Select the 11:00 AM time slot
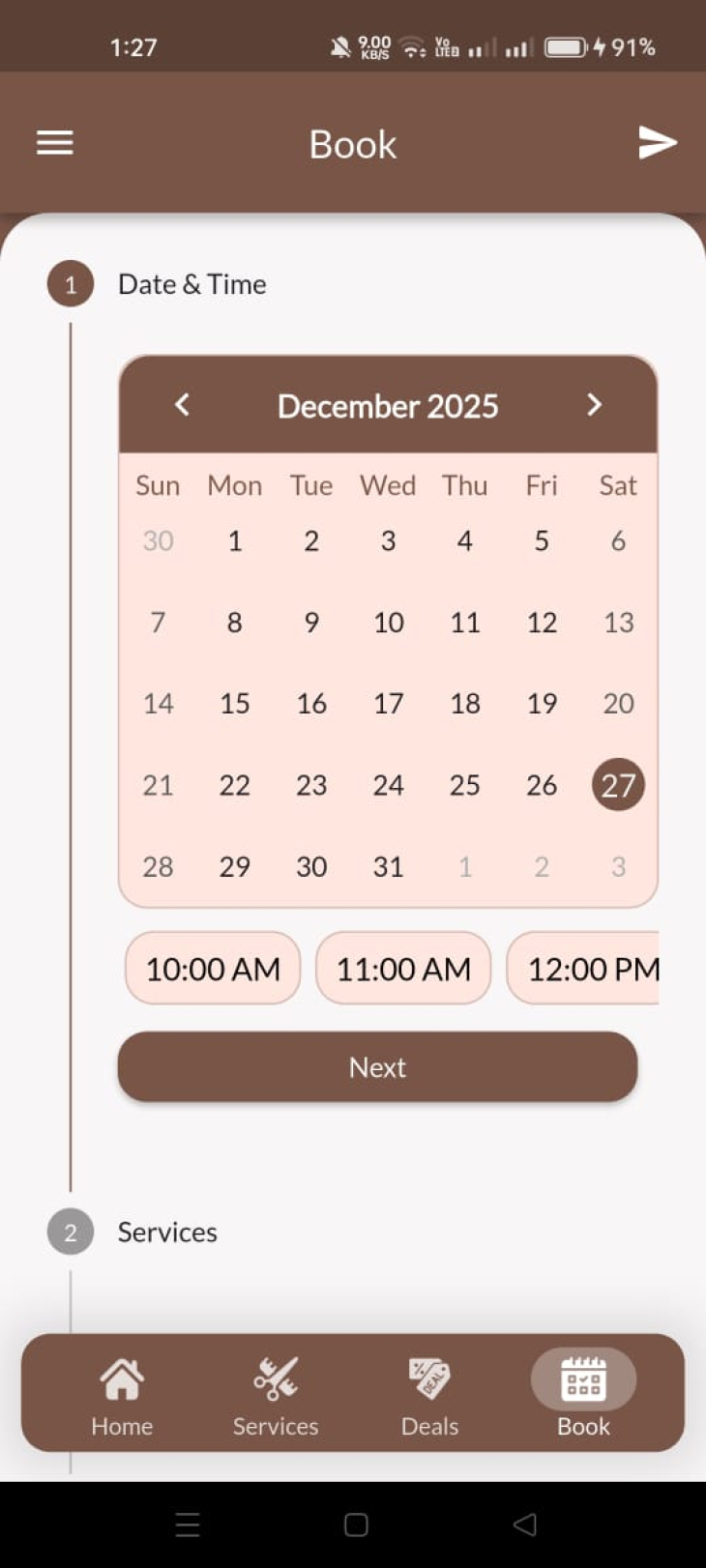Viewport: 706px width, 1568px height. 403,969
